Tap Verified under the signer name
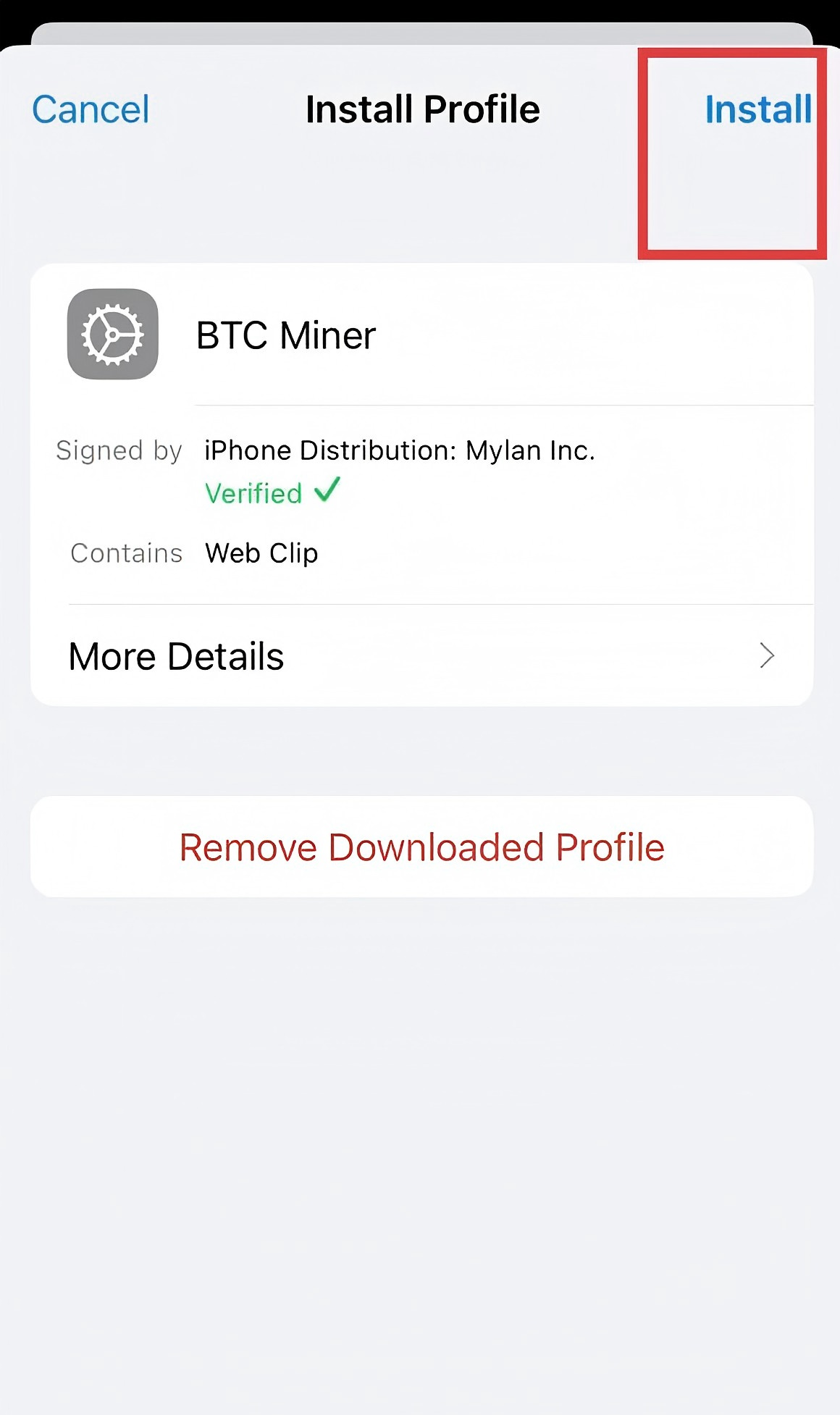Image resolution: width=840 pixels, height=1415 pixels. (252, 492)
